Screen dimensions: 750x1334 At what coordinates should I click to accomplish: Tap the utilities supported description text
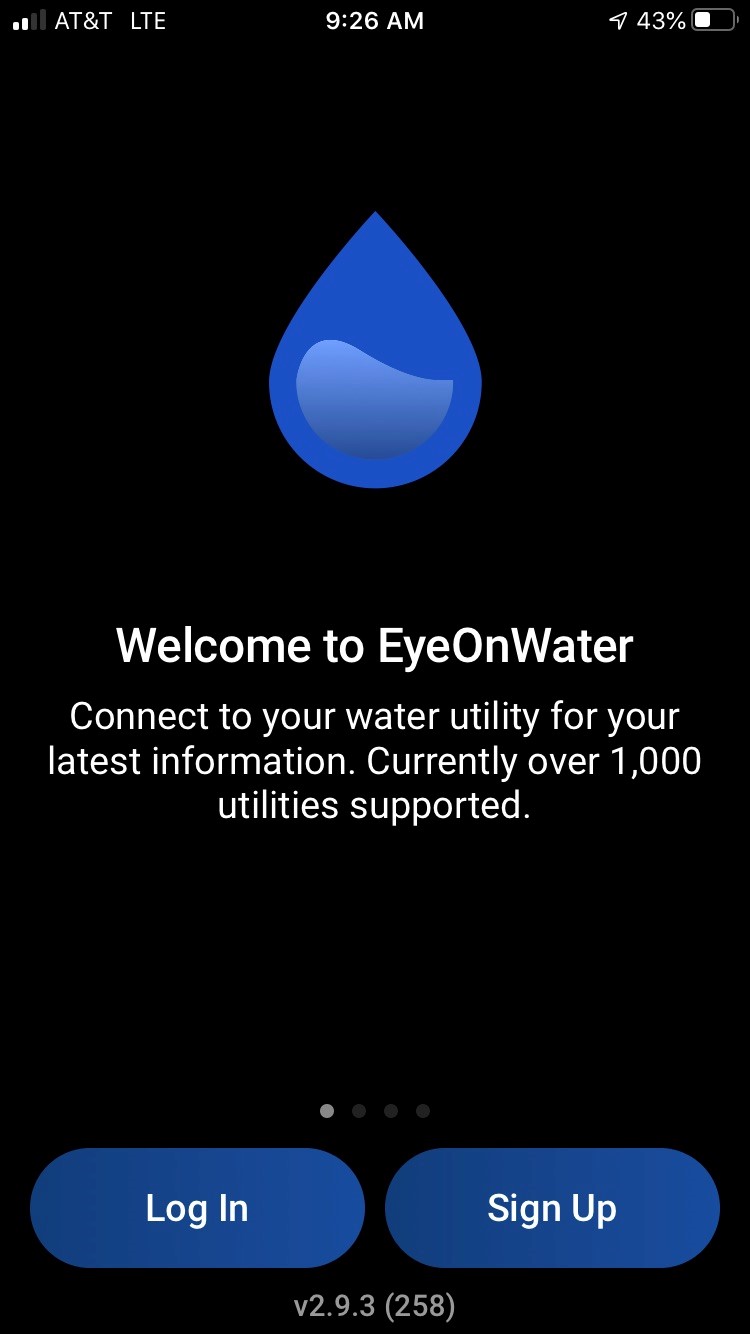pyautogui.click(x=374, y=760)
